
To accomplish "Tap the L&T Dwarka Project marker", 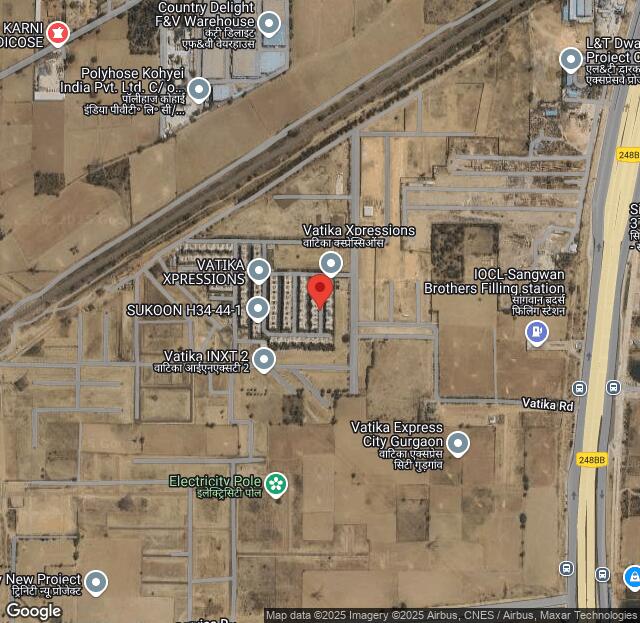I will (x=570, y=60).
